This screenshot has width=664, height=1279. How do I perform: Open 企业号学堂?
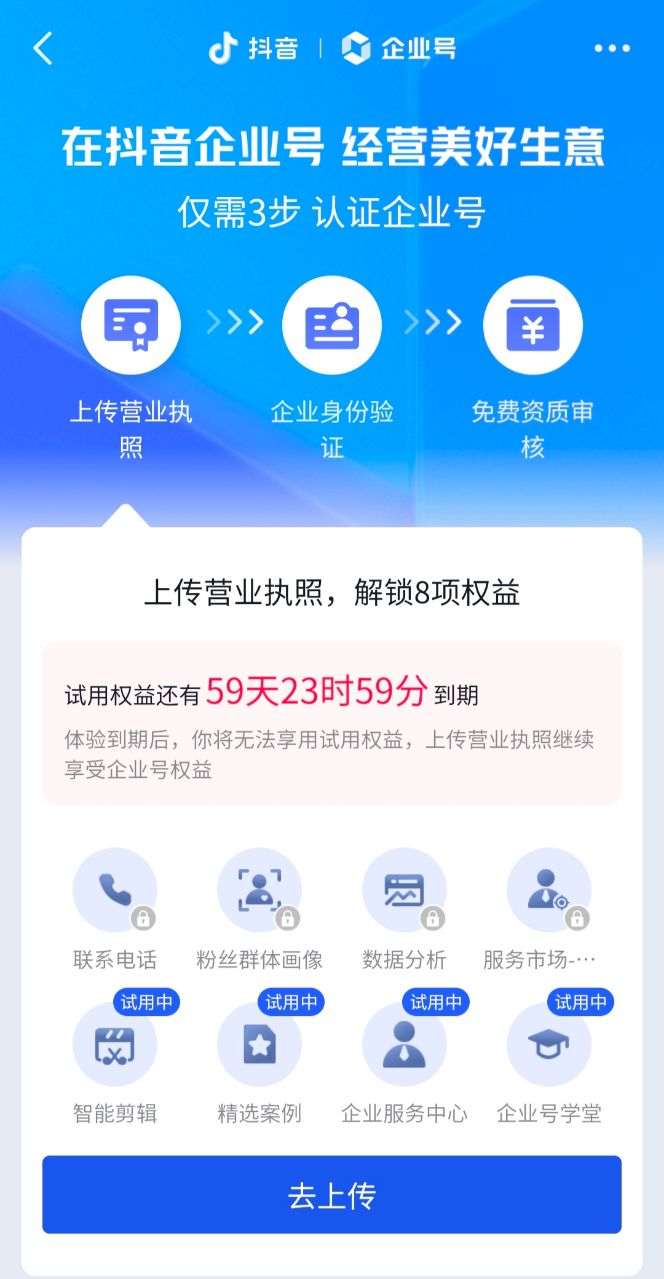point(548,1045)
